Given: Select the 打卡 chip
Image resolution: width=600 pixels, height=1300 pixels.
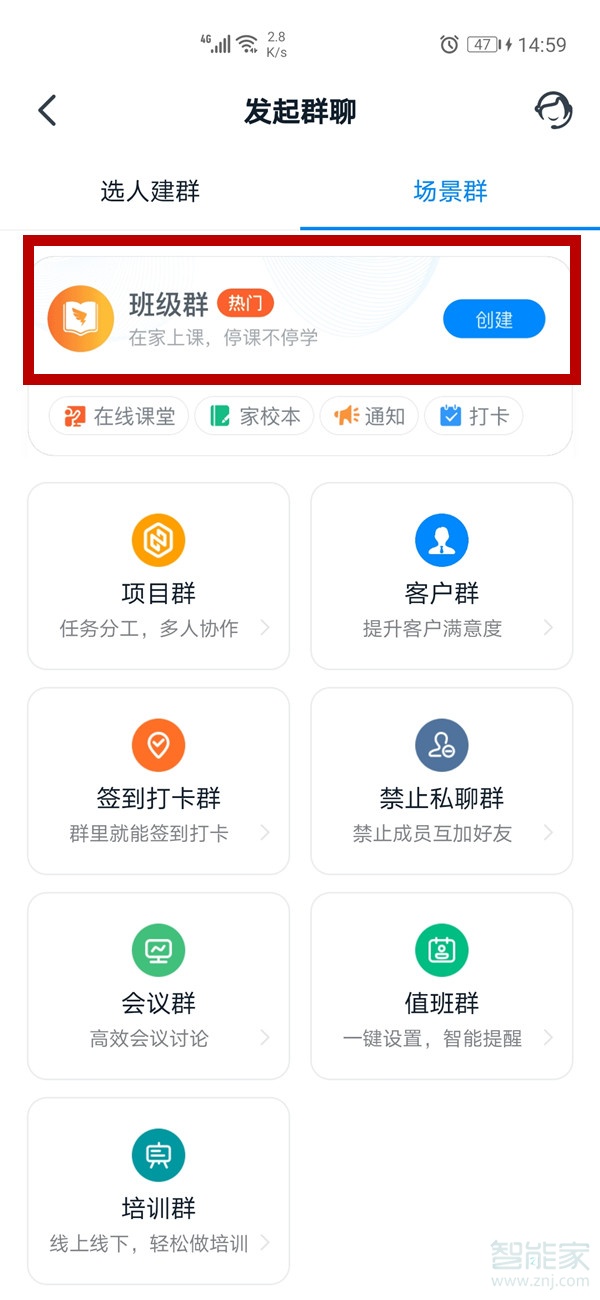Looking at the screenshot, I should coord(474,416).
